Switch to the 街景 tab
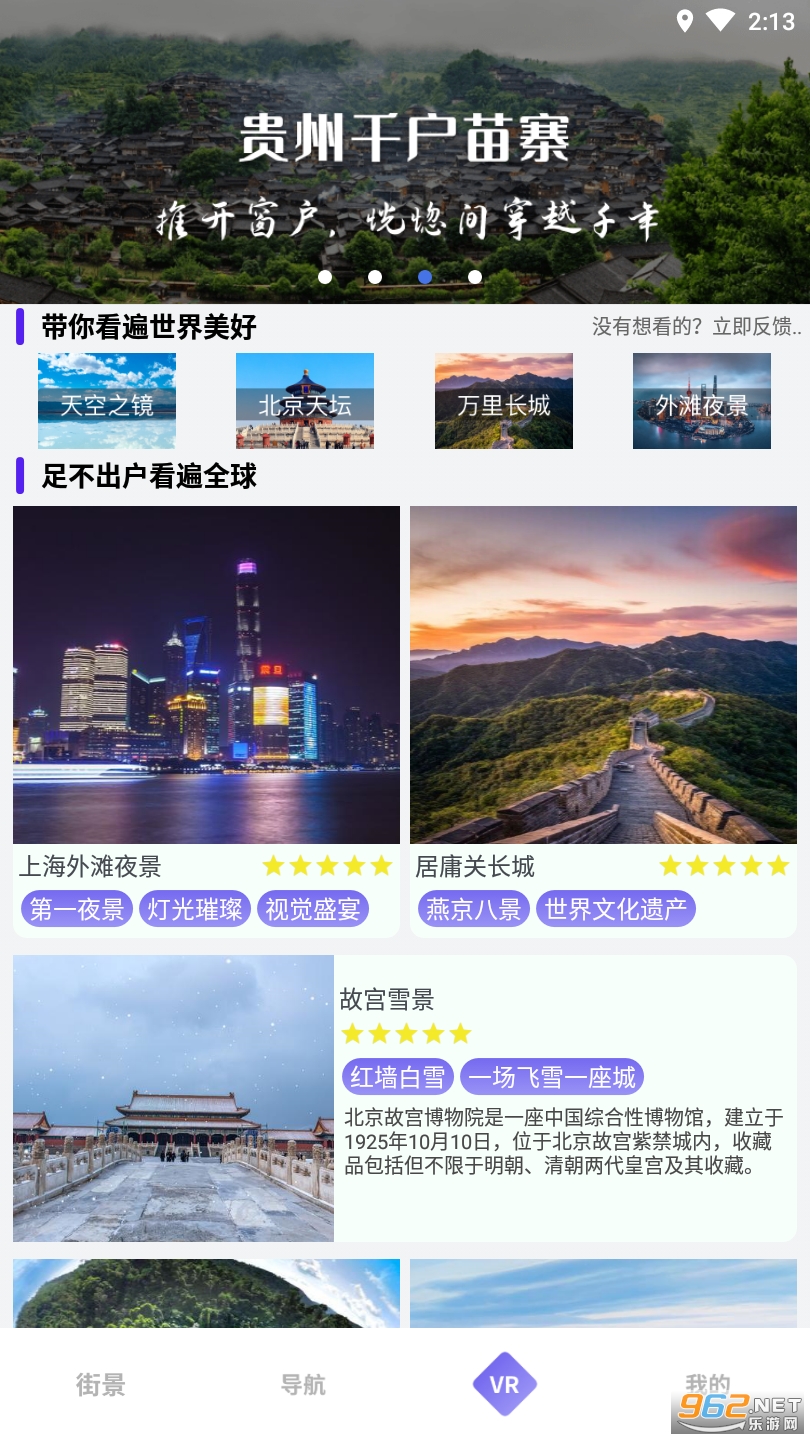Screen dimensions: 810x1440 tap(101, 1385)
